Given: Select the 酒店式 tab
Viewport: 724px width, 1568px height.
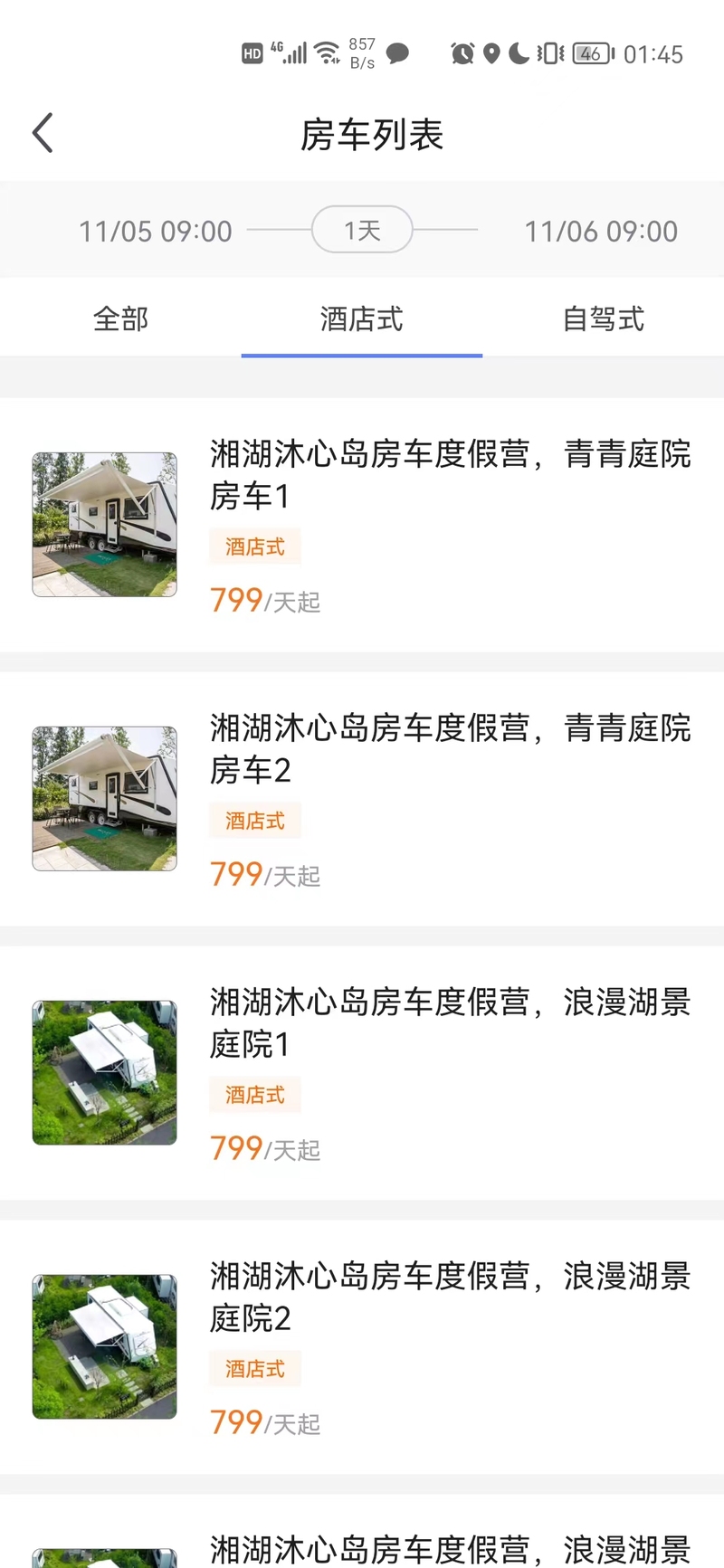Looking at the screenshot, I should pos(362,318).
